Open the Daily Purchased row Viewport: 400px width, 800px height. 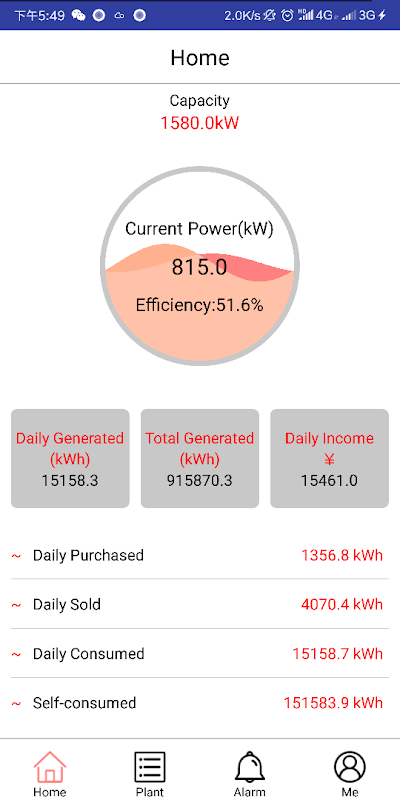[x=200, y=555]
